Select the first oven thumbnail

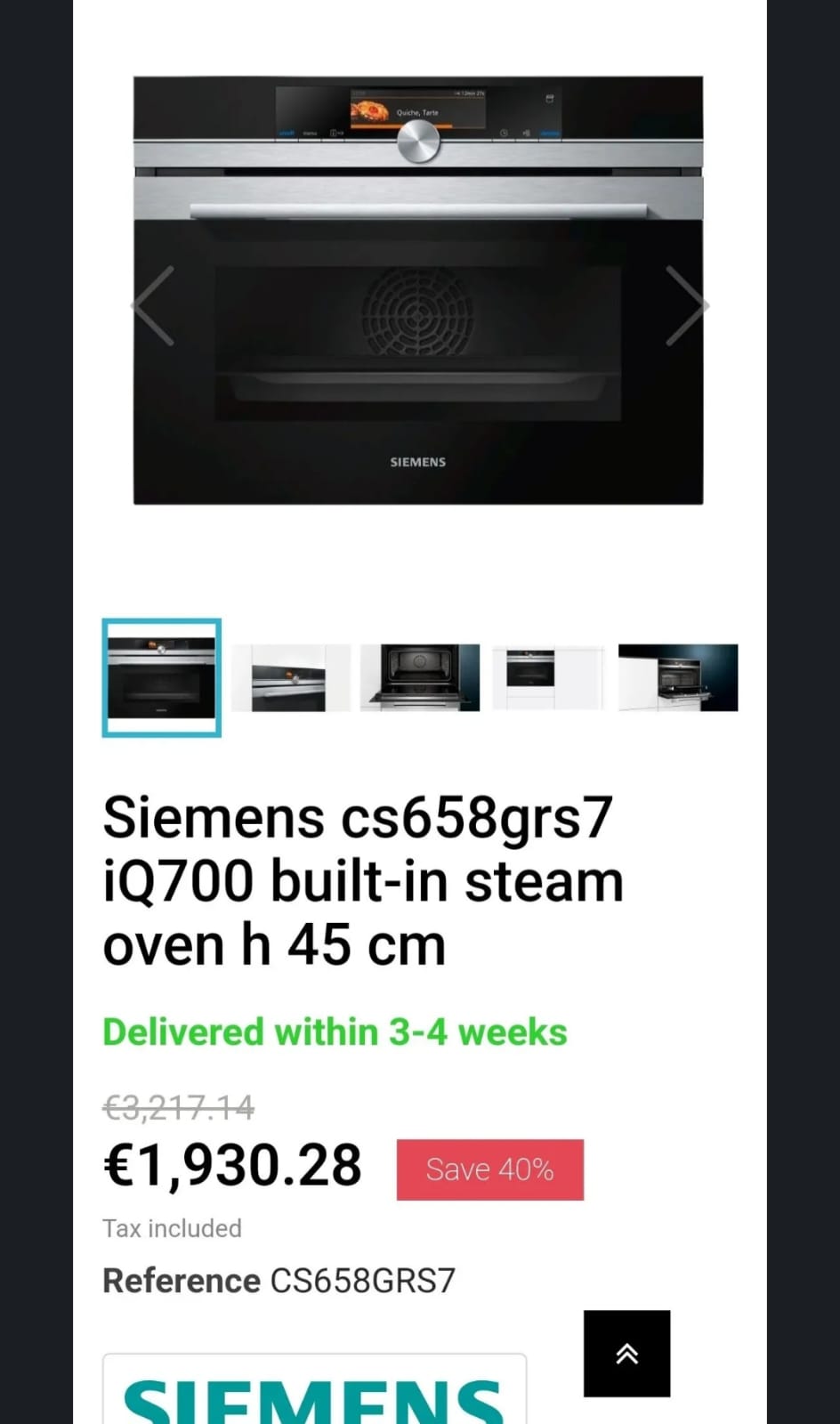point(161,677)
